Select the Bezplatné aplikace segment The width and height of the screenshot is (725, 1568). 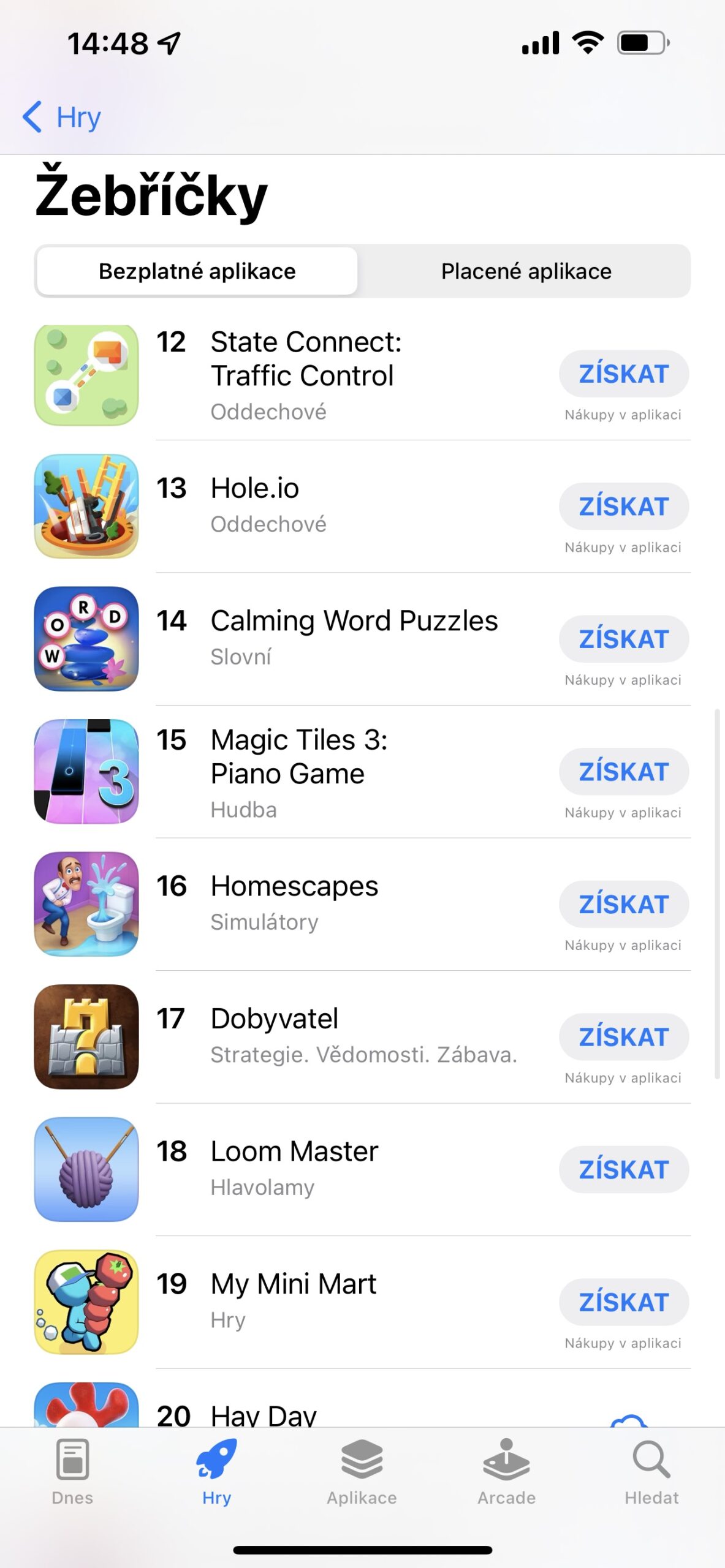tap(197, 271)
